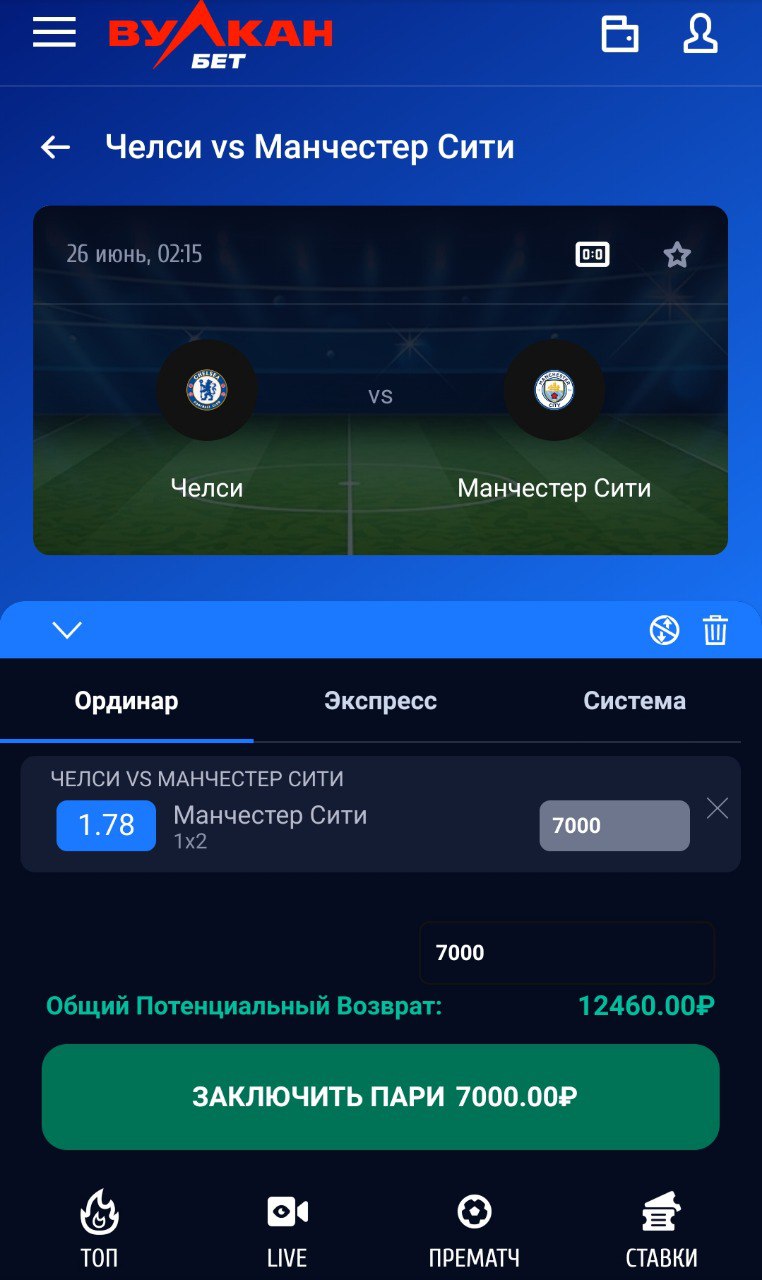
Task: Open the wallet icon
Action: [620, 34]
